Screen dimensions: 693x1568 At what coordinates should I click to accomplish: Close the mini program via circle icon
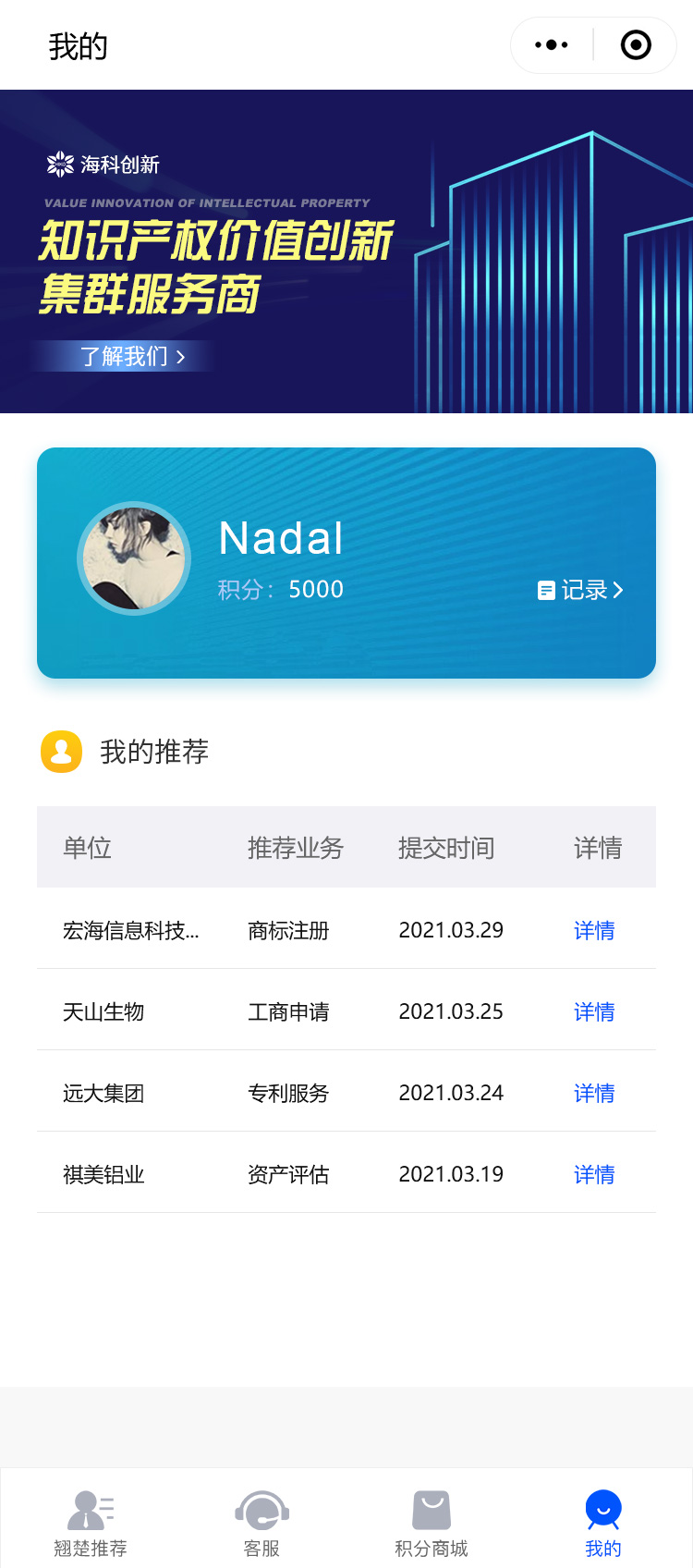pyautogui.click(x=636, y=45)
